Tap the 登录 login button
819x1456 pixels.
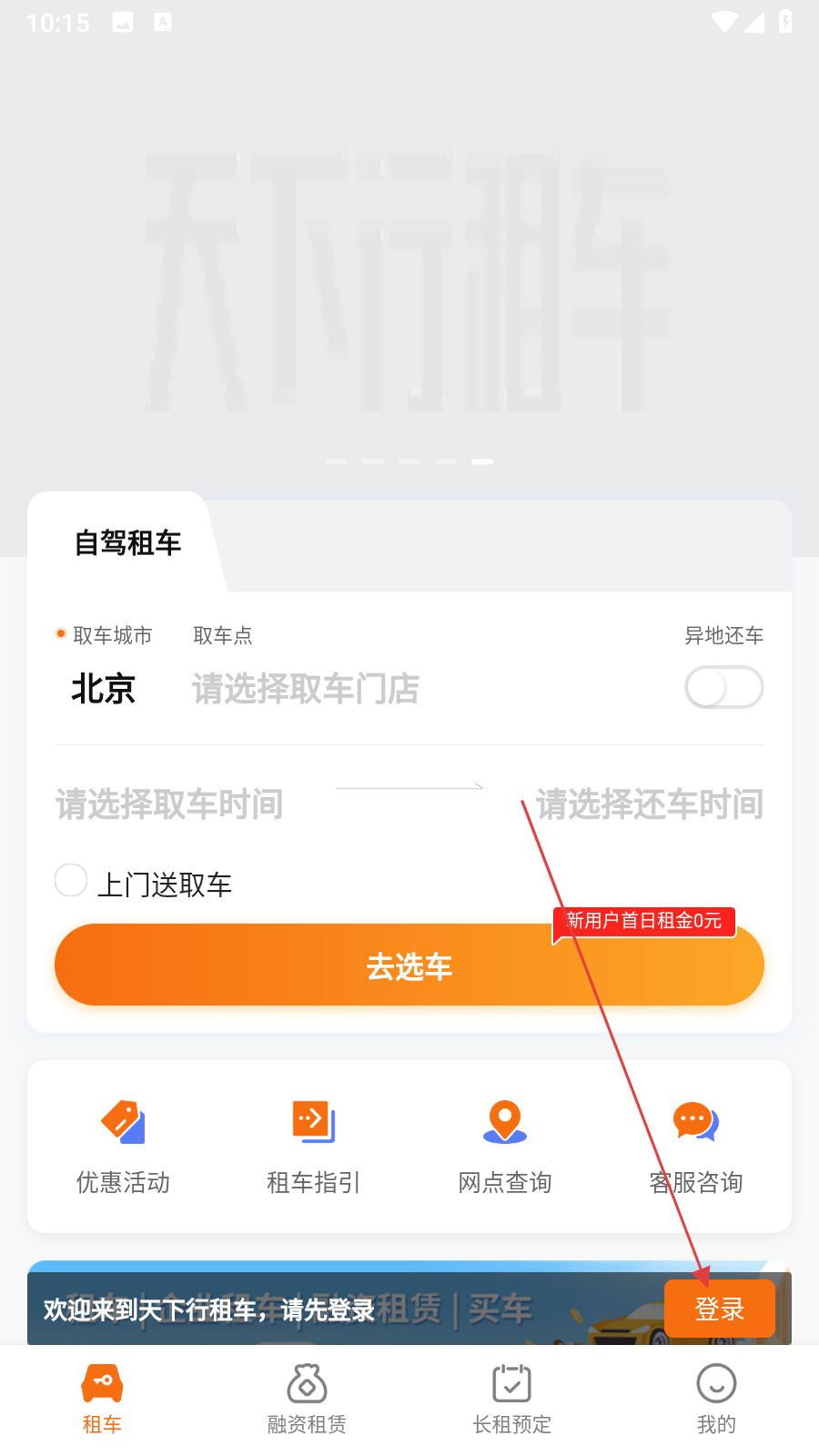tap(719, 1309)
